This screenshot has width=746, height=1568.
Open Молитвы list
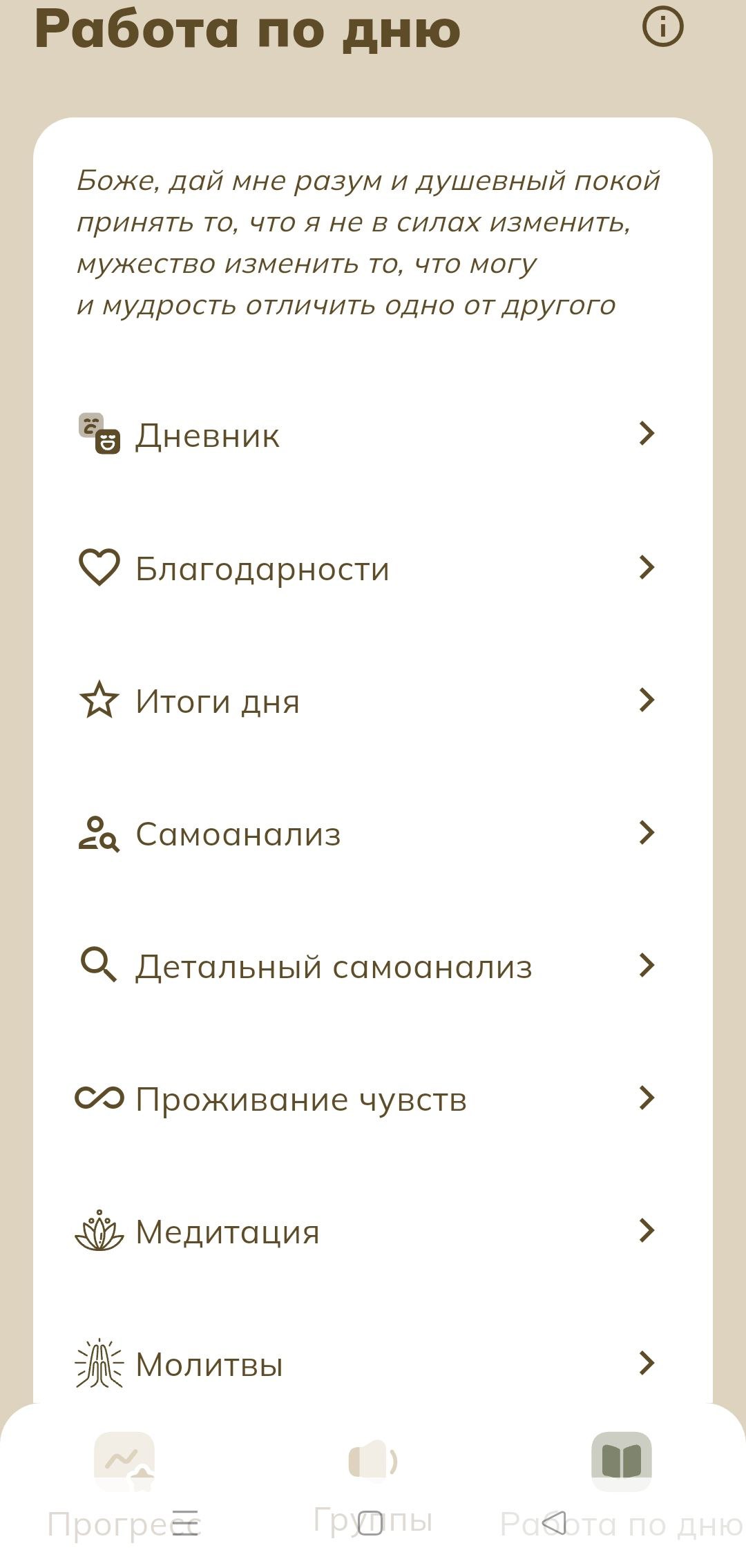[x=366, y=1364]
